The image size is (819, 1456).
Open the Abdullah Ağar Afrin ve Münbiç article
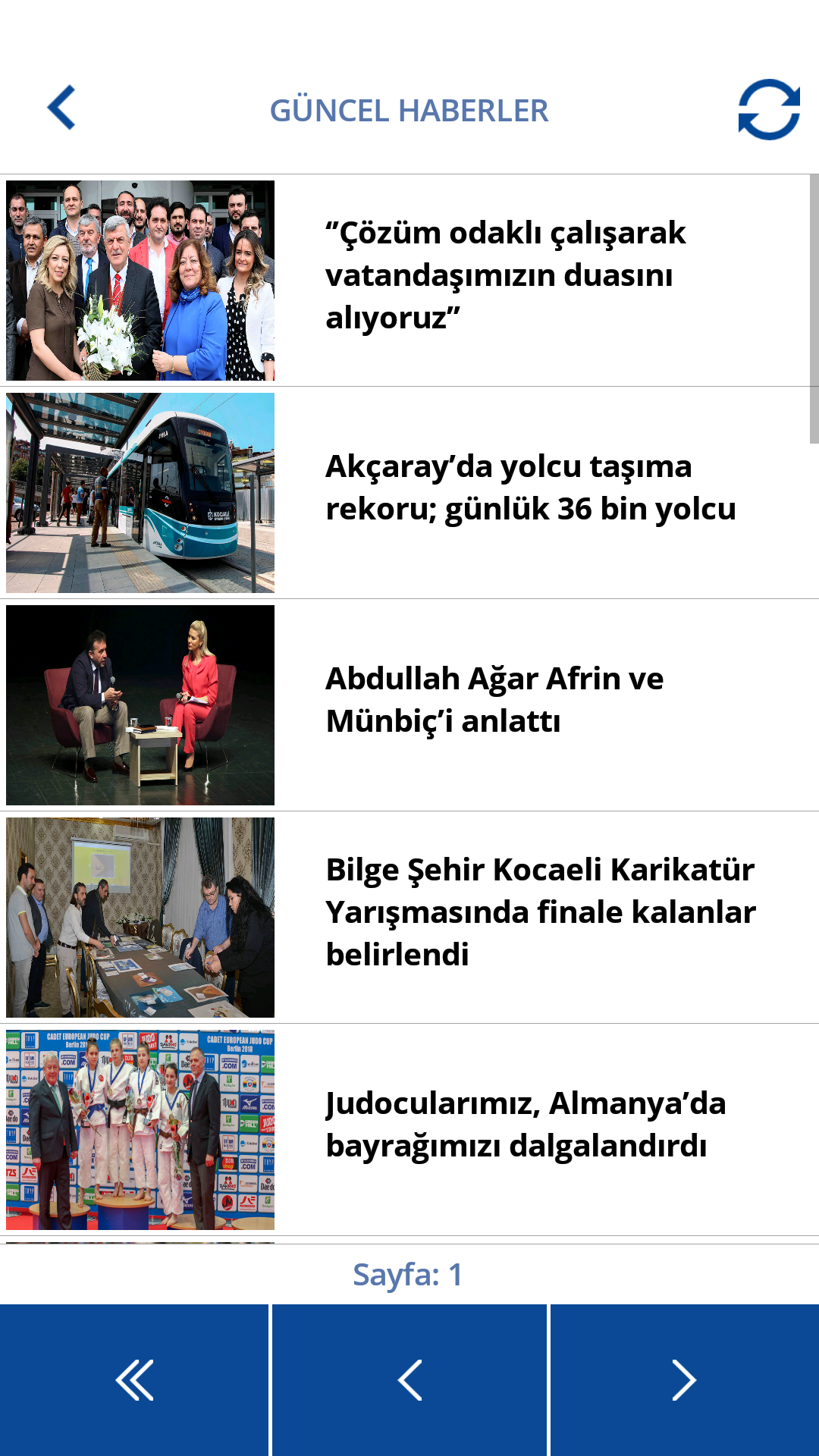point(409,705)
